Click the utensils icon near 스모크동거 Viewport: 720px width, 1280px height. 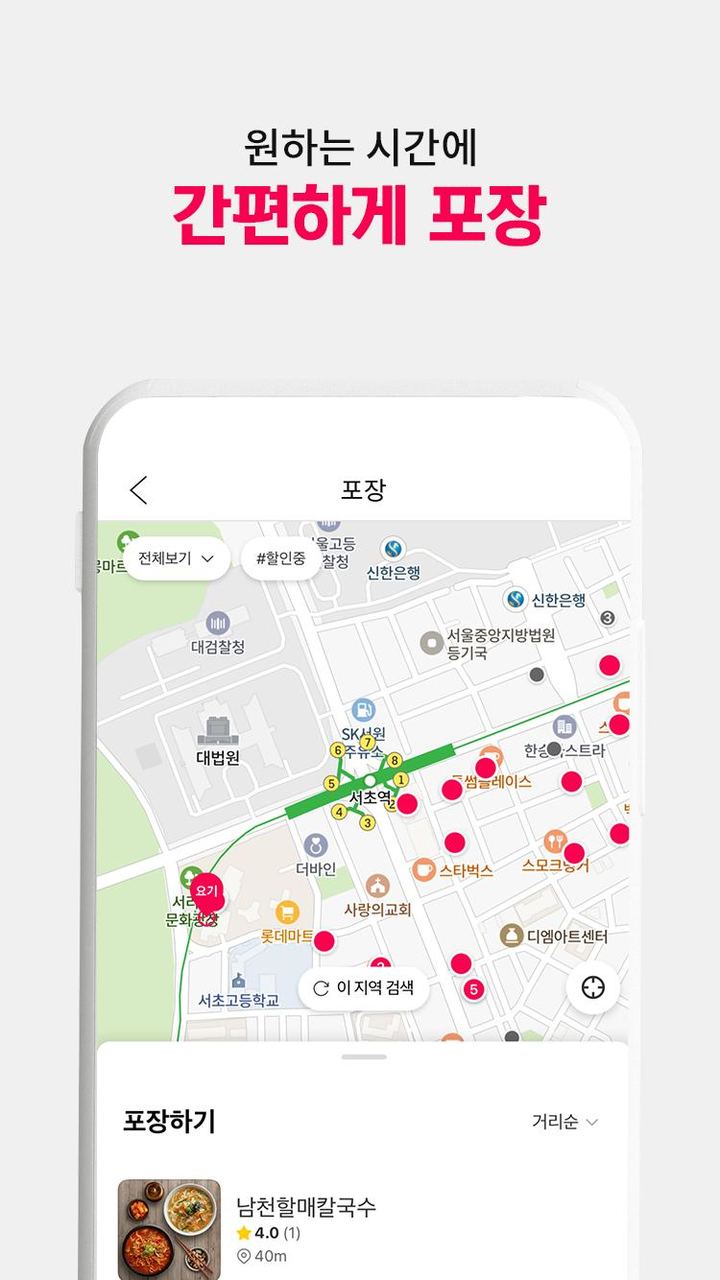556,839
